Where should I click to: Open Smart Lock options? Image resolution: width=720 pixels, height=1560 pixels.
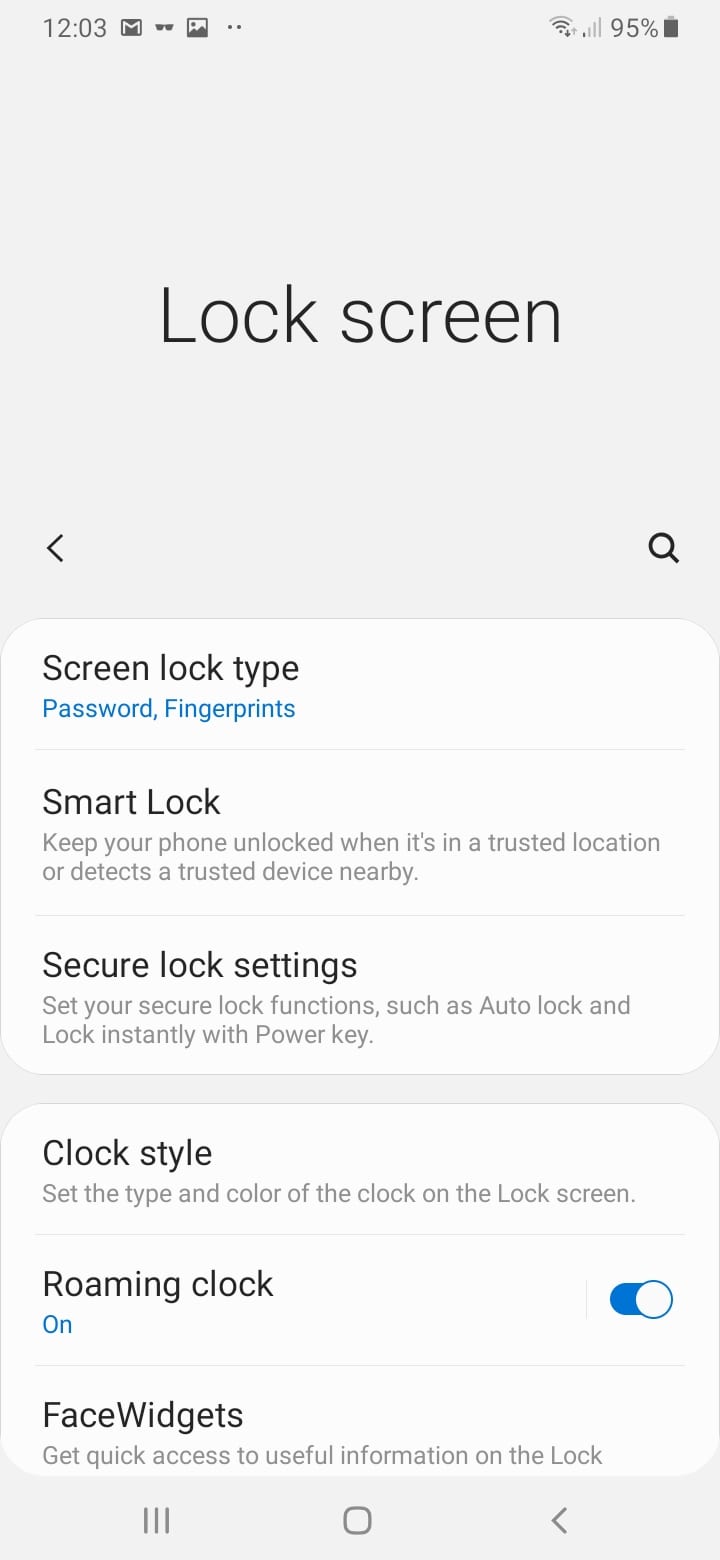[x=360, y=833]
